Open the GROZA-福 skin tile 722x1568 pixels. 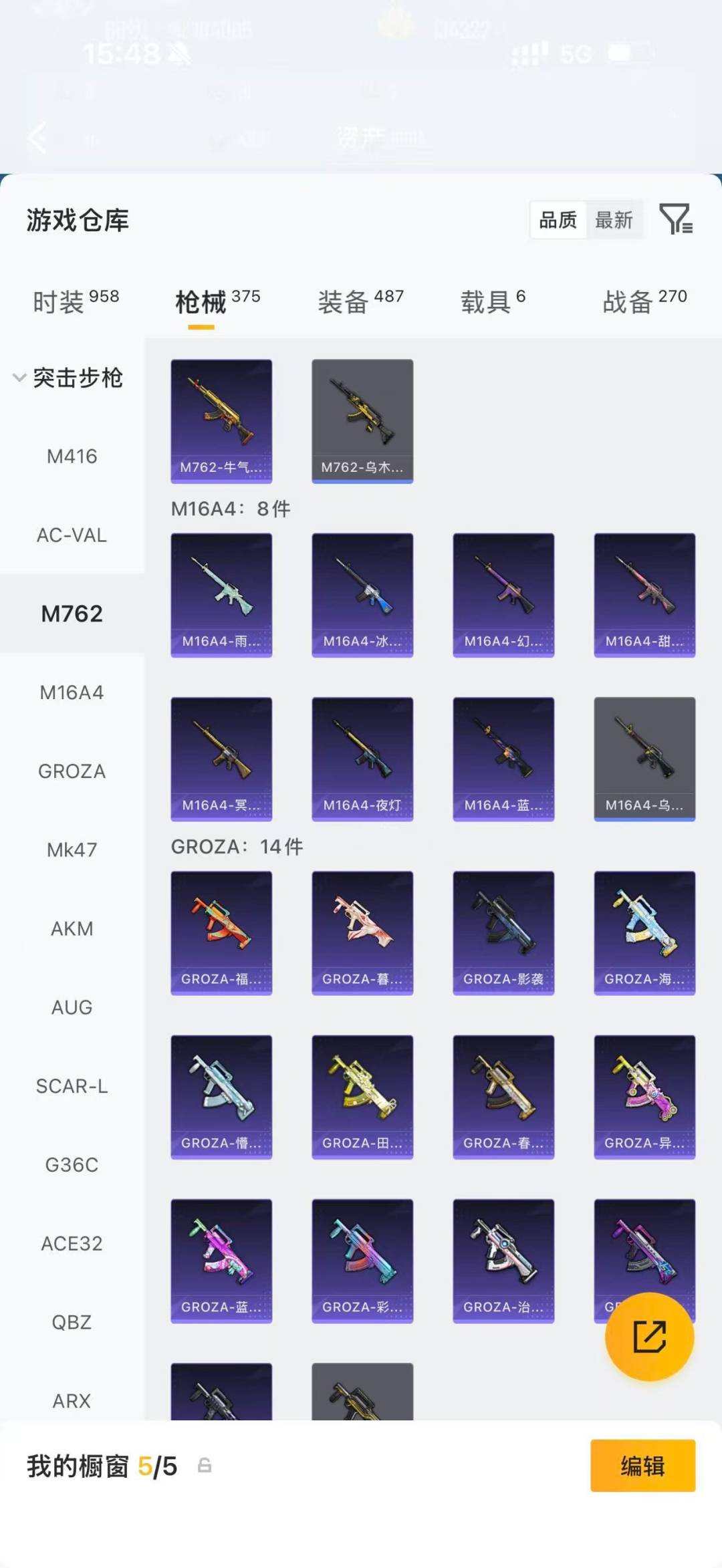(221, 932)
